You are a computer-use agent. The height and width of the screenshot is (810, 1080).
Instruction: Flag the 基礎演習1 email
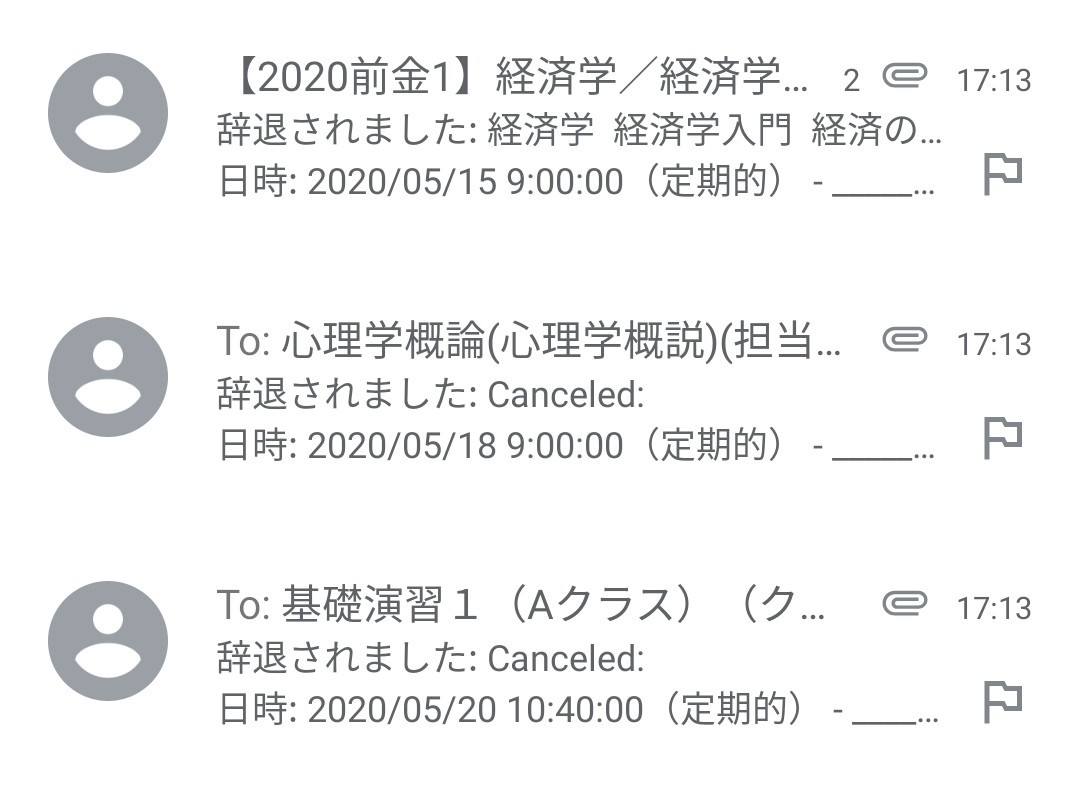point(1002,703)
